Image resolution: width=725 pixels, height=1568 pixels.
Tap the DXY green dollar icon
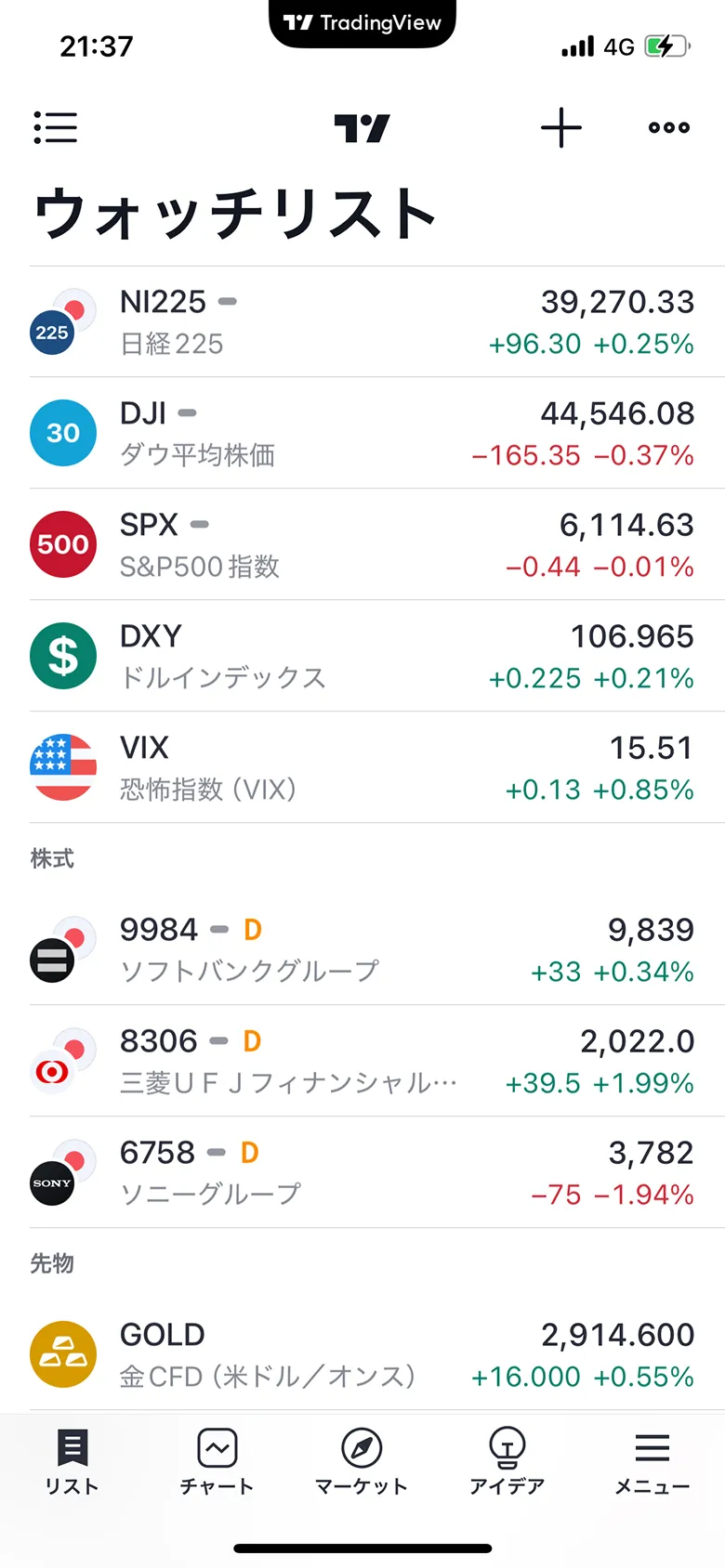click(x=62, y=656)
